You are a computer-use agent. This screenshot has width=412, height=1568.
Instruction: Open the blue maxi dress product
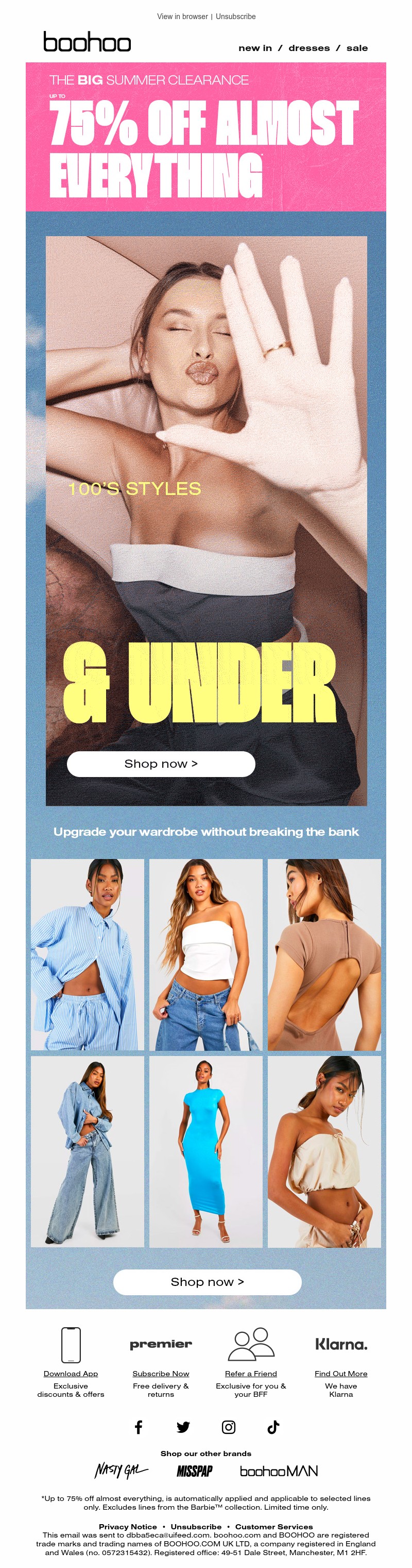pos(205,1151)
